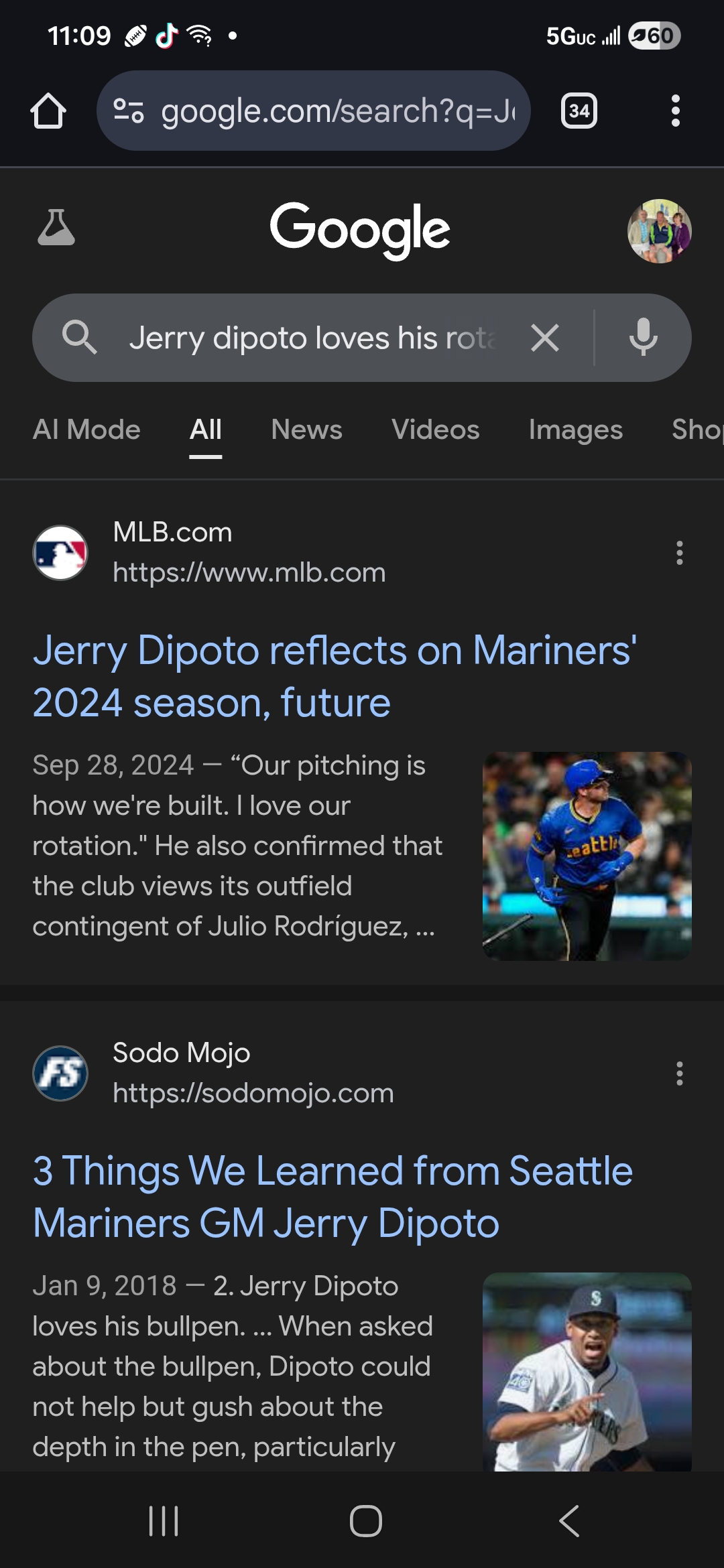This screenshot has width=724, height=1568.
Task: Open Search Labs flask icon
Action: pyautogui.click(x=56, y=228)
